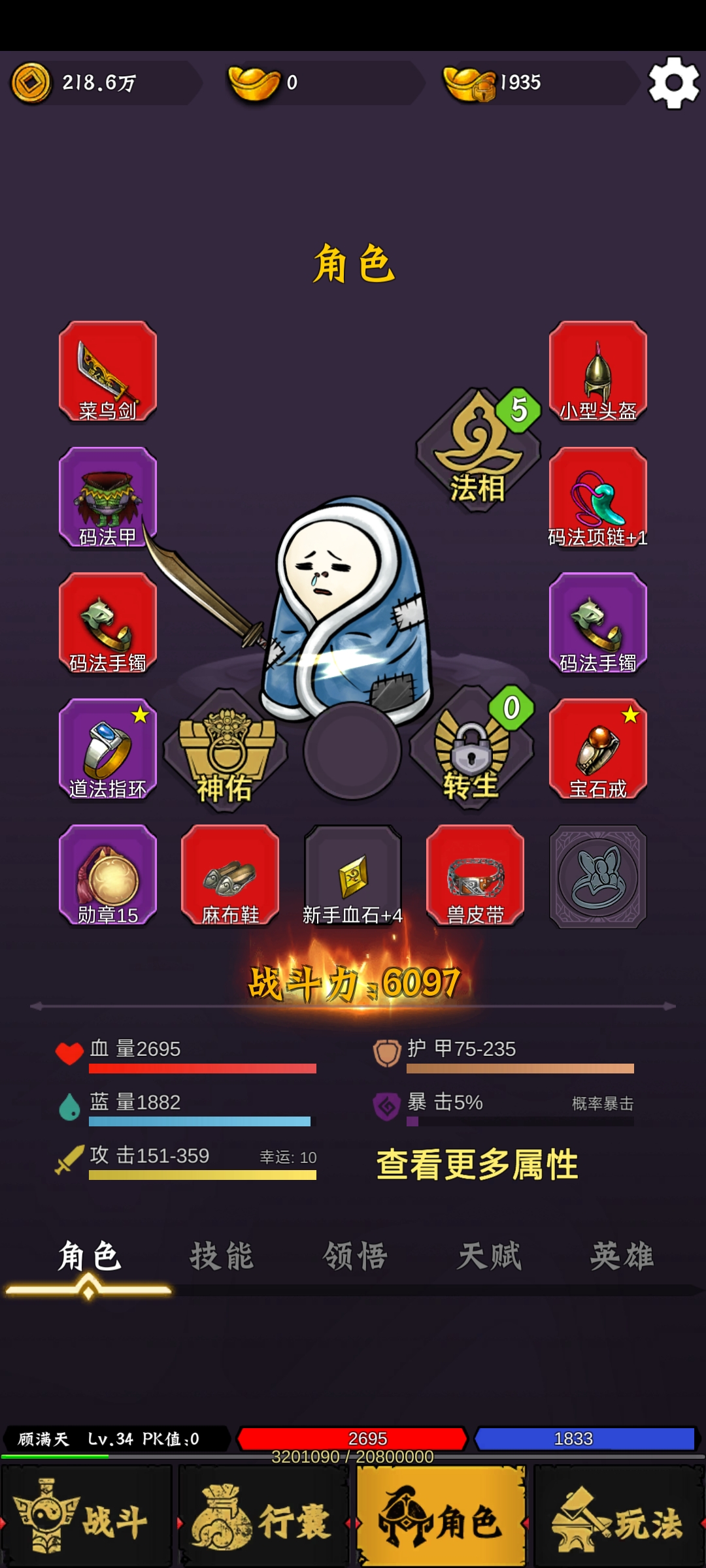View the 码法项链+1 necklace item
This screenshot has width=706, height=1568.
point(598,497)
